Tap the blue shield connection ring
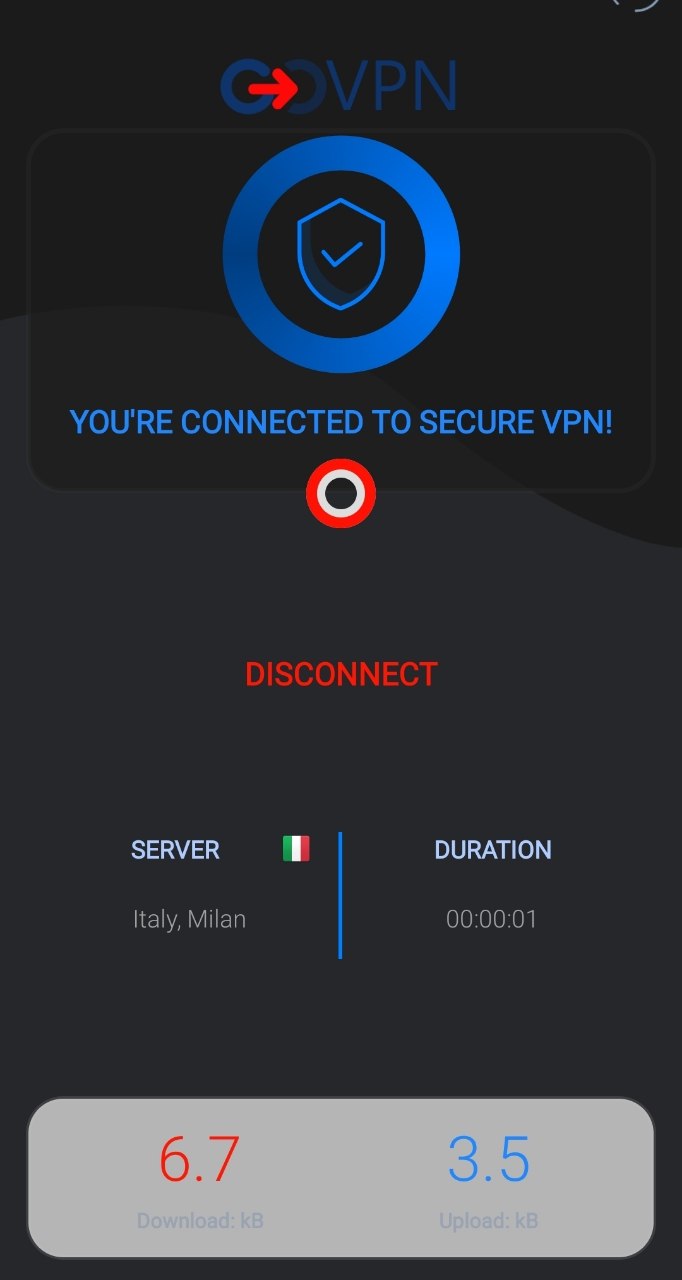This screenshot has width=682, height=1280. tap(341, 254)
